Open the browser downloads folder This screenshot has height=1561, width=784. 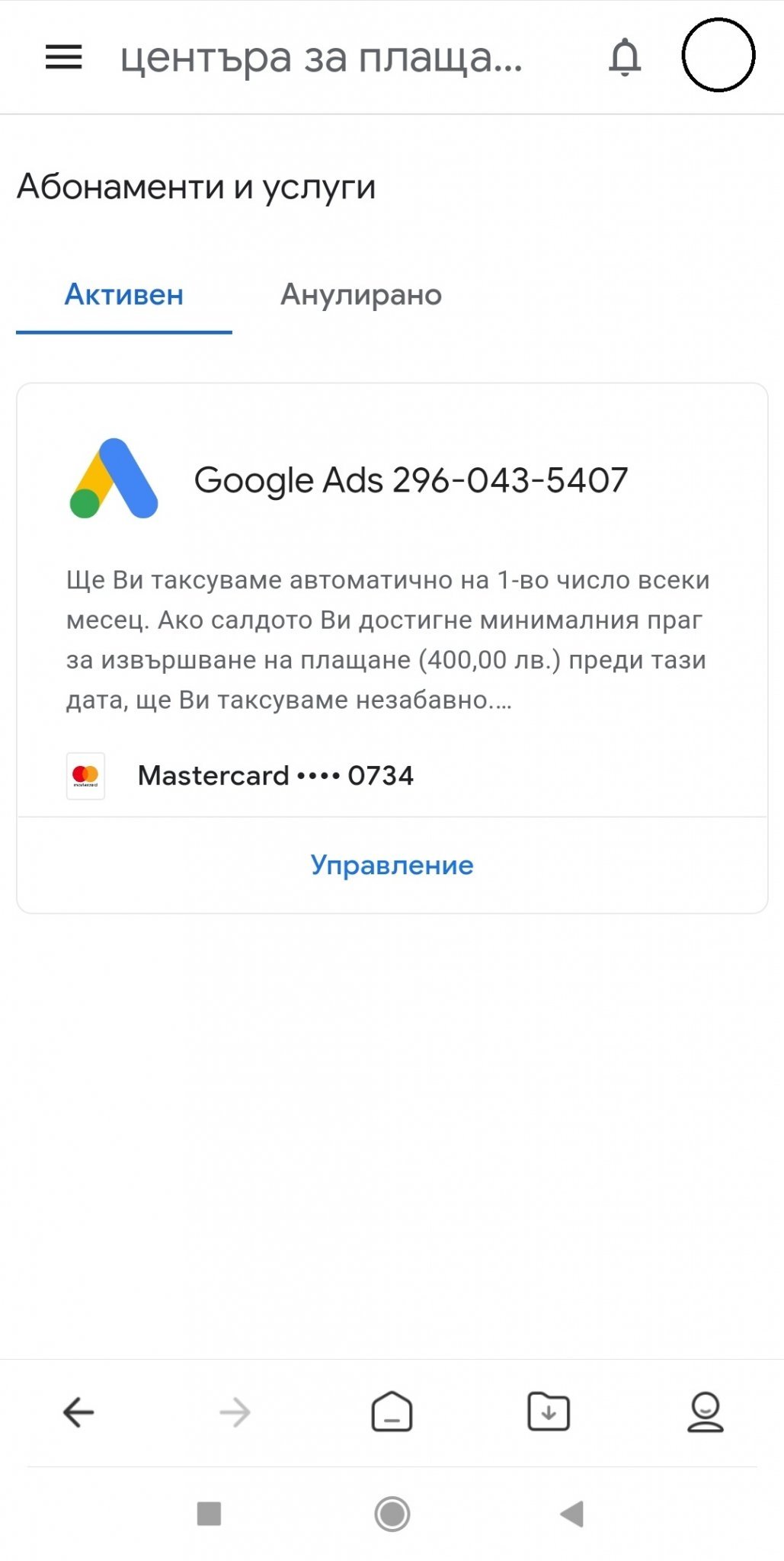click(x=549, y=1412)
